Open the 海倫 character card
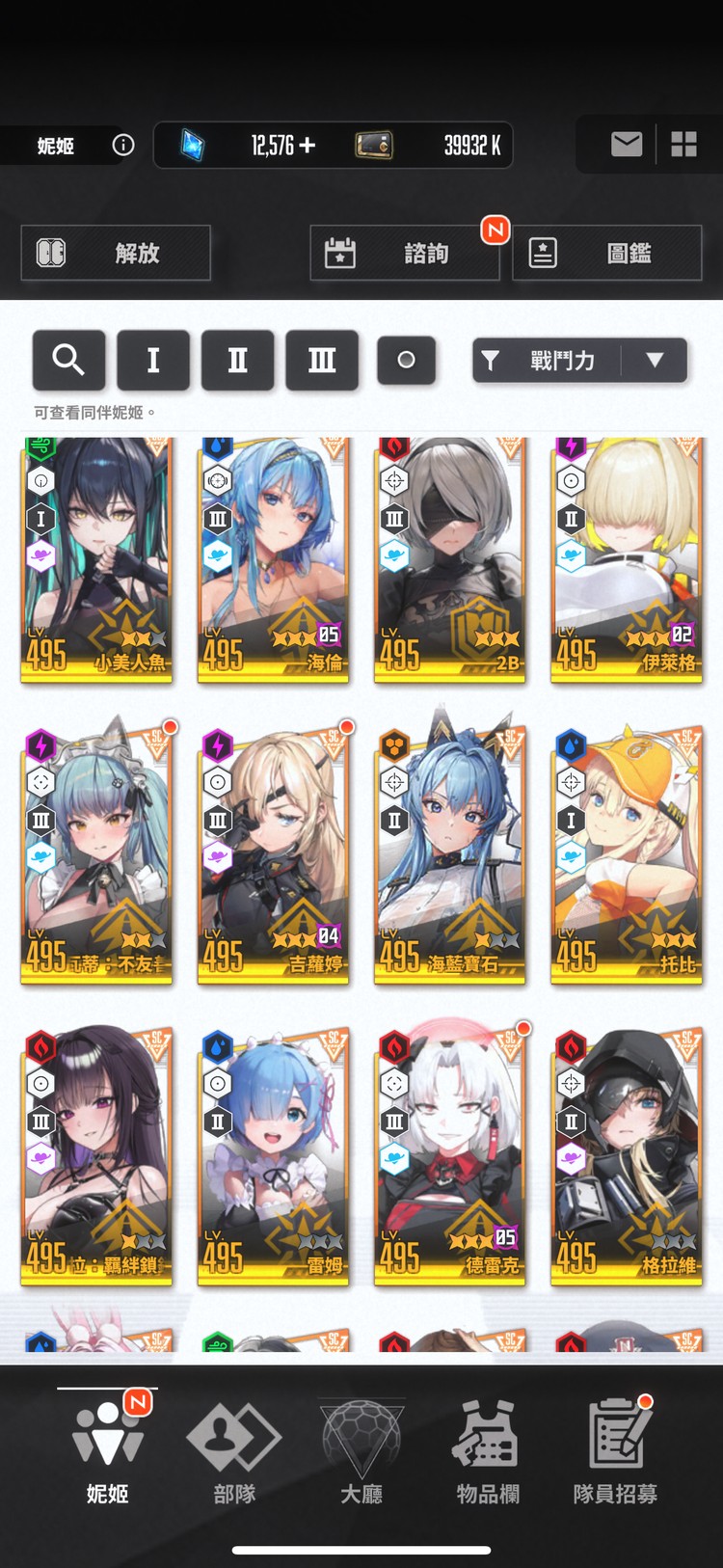Viewport: 723px width, 1568px height. (x=273, y=559)
